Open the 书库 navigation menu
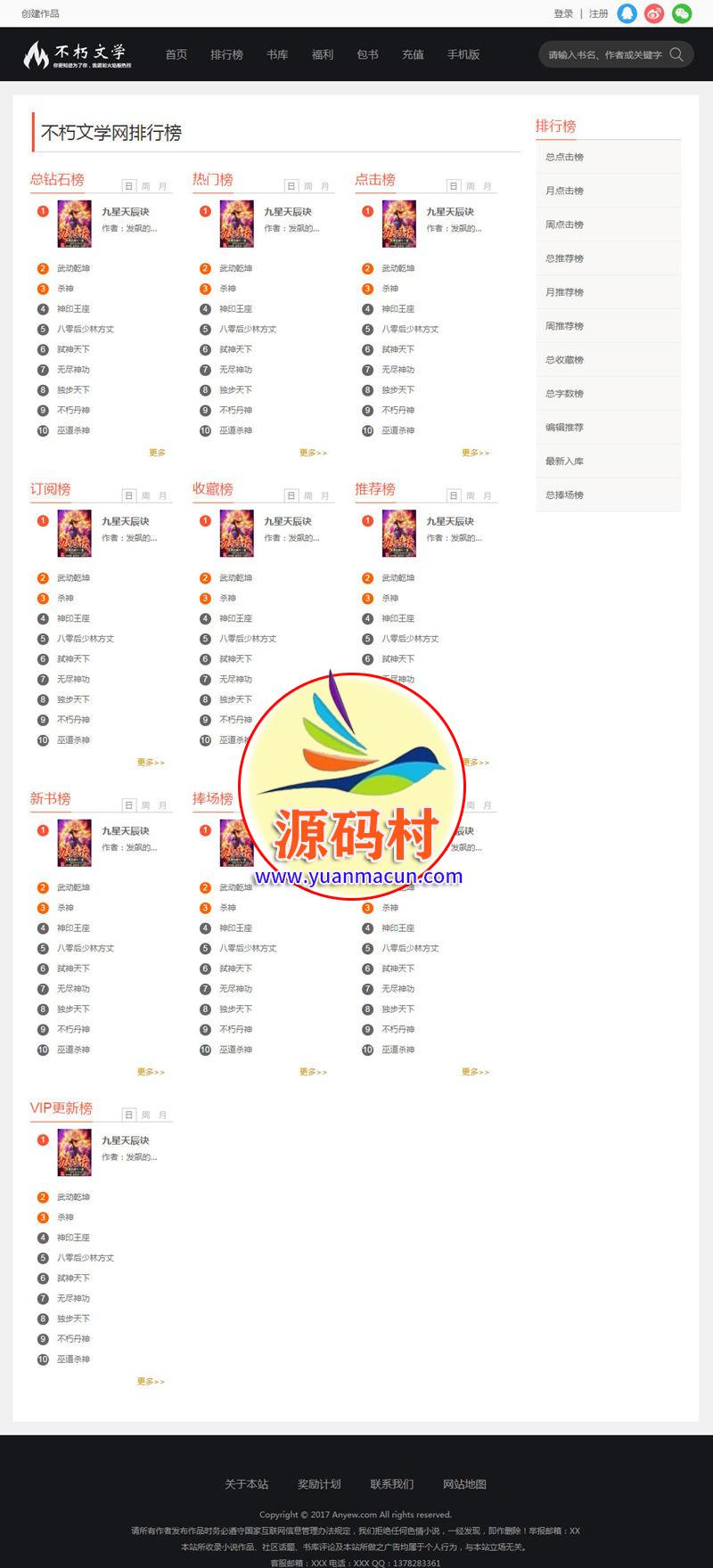This screenshot has height=1568, width=713. tap(275, 54)
